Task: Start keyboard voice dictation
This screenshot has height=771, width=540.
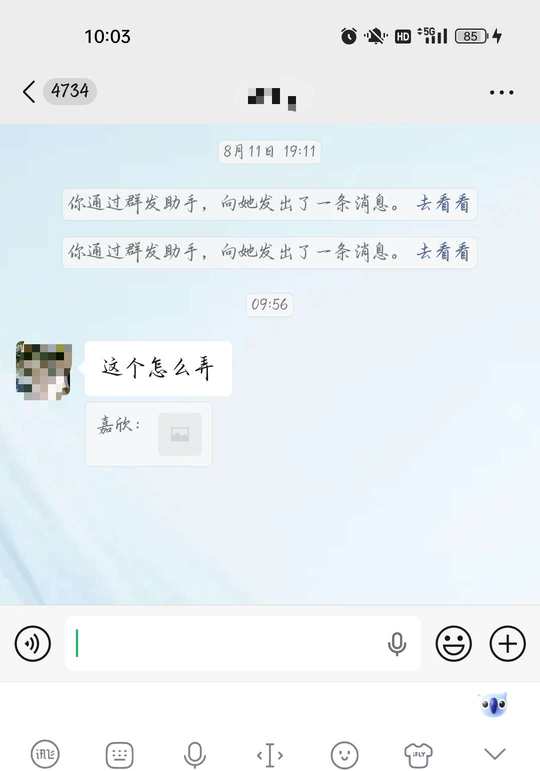Action: pyautogui.click(x=195, y=754)
